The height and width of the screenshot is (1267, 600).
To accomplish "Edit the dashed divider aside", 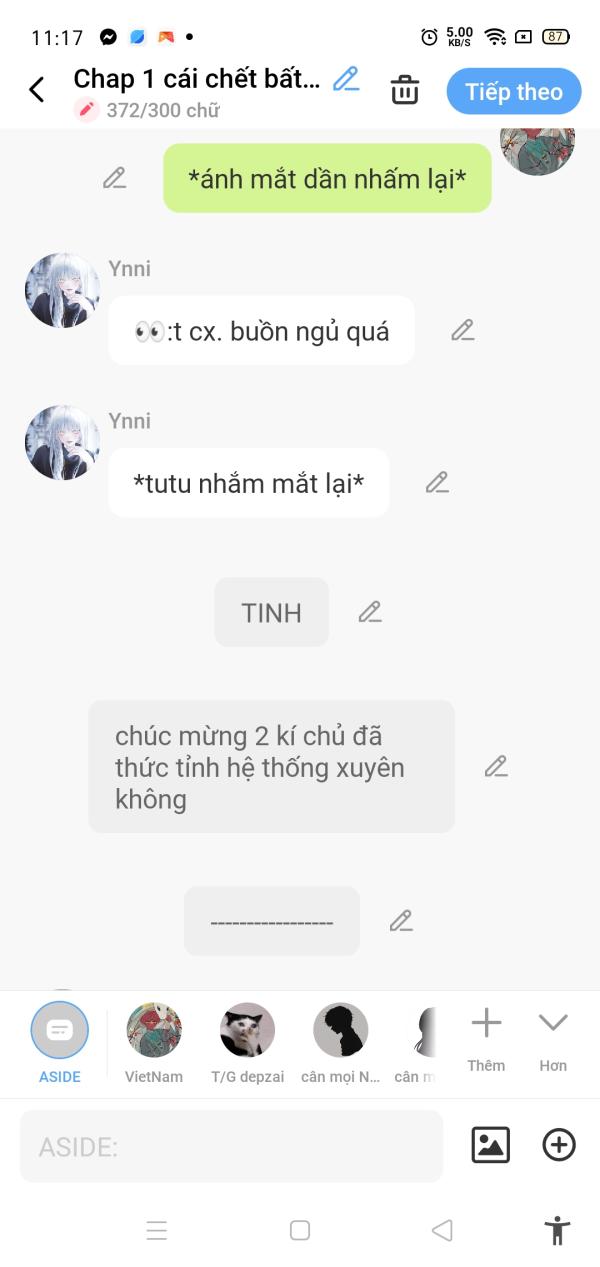I will (401, 920).
